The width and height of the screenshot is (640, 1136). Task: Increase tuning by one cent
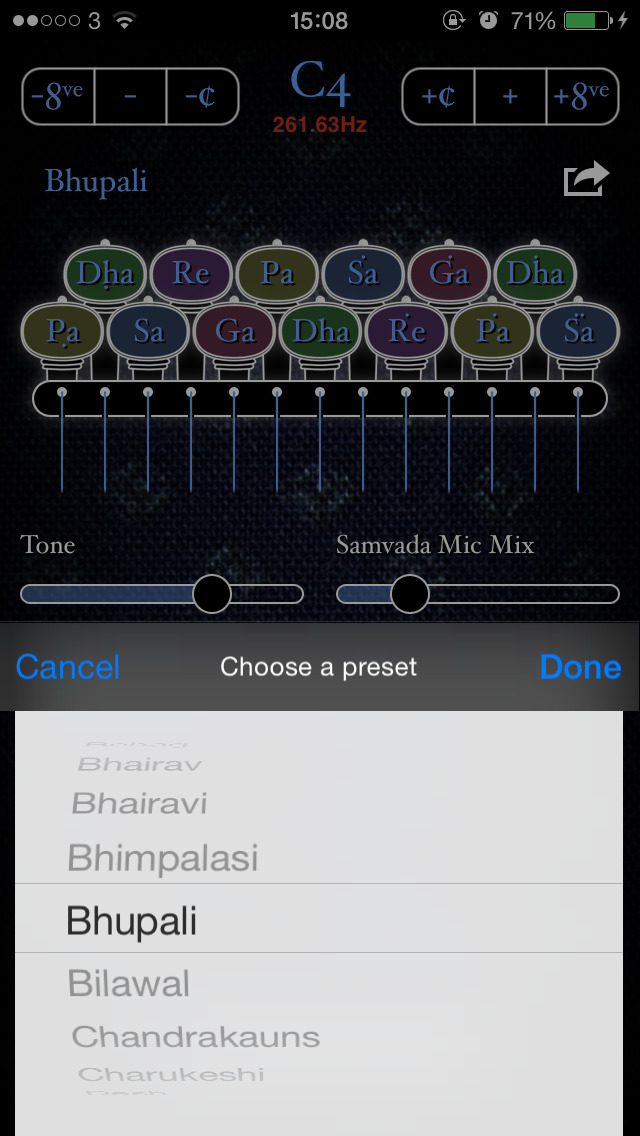[x=438, y=96]
